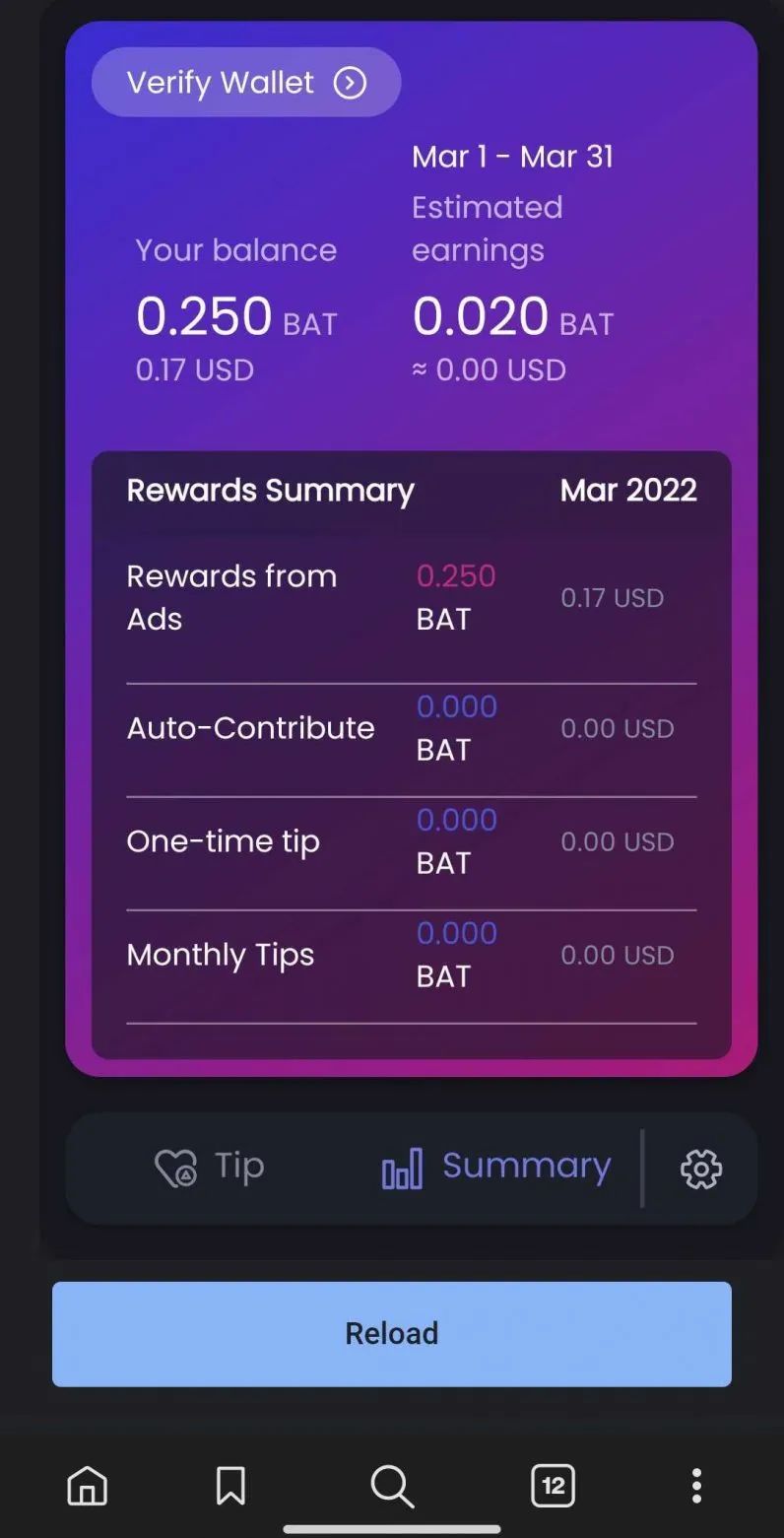Viewport: 784px width, 1538px height.
Task: Switch to the Tip tab
Action: point(210,1168)
